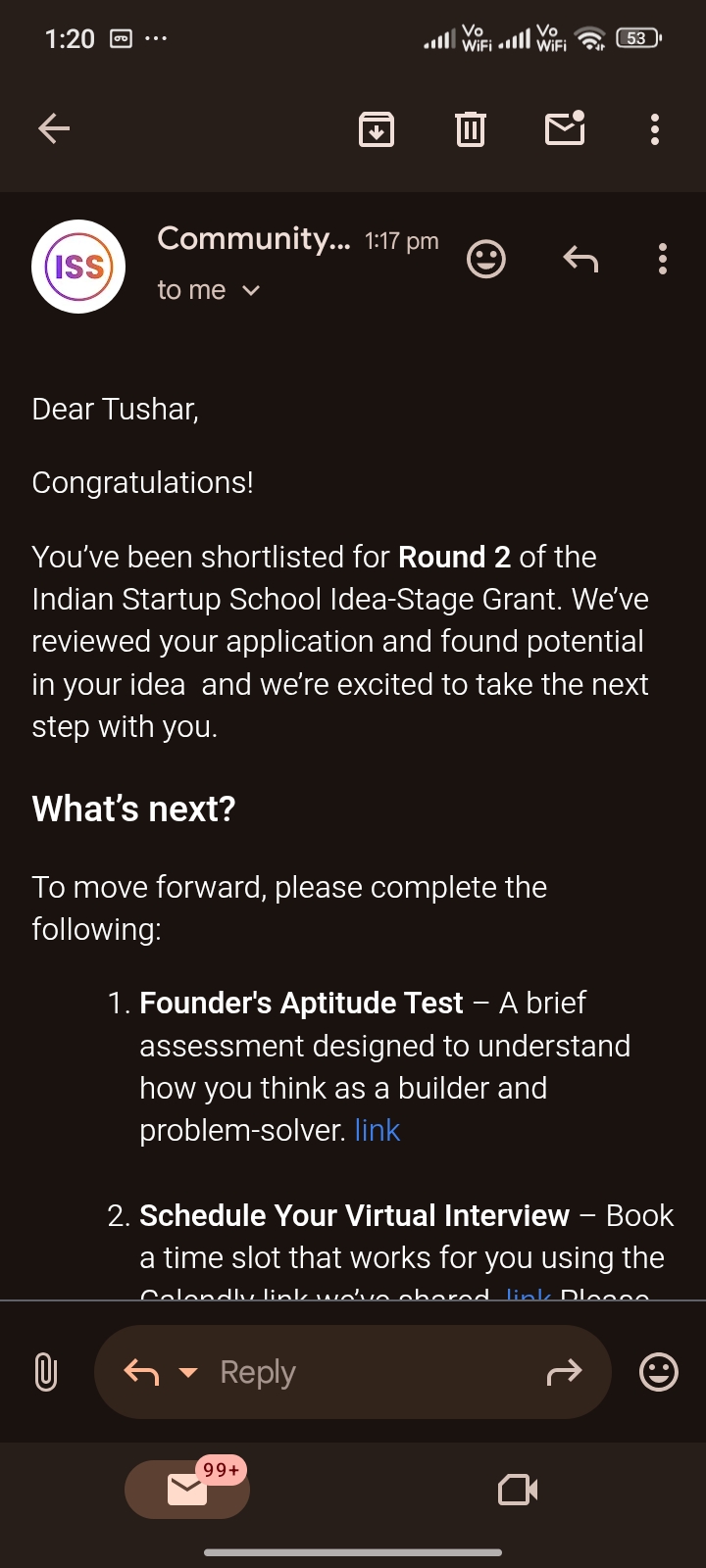Switch to the Meet video tab

pyautogui.click(x=518, y=1490)
